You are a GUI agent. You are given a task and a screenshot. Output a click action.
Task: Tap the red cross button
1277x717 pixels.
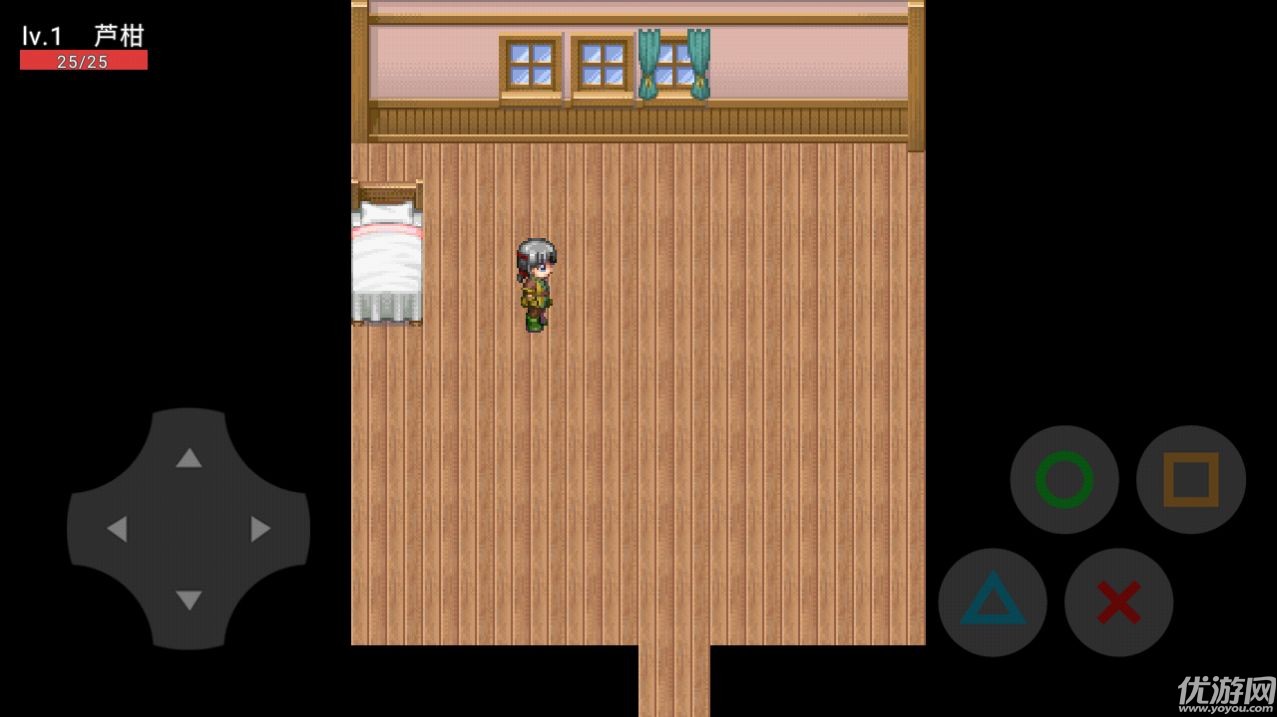tap(1118, 602)
